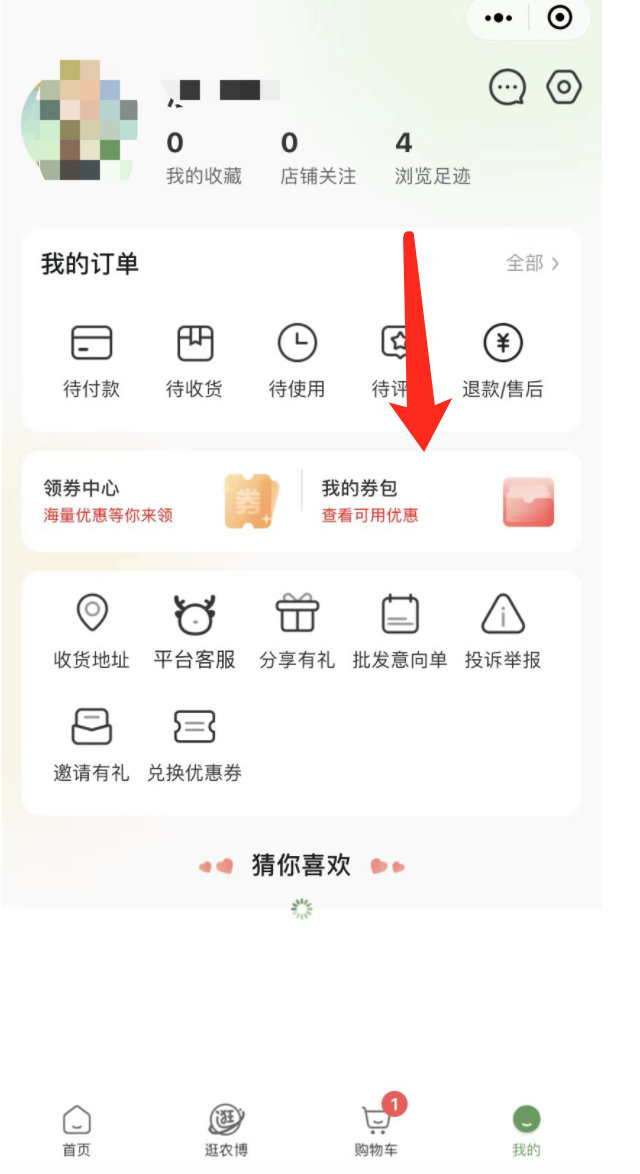
Task: Tap the mini program menu dots
Action: 498,18
